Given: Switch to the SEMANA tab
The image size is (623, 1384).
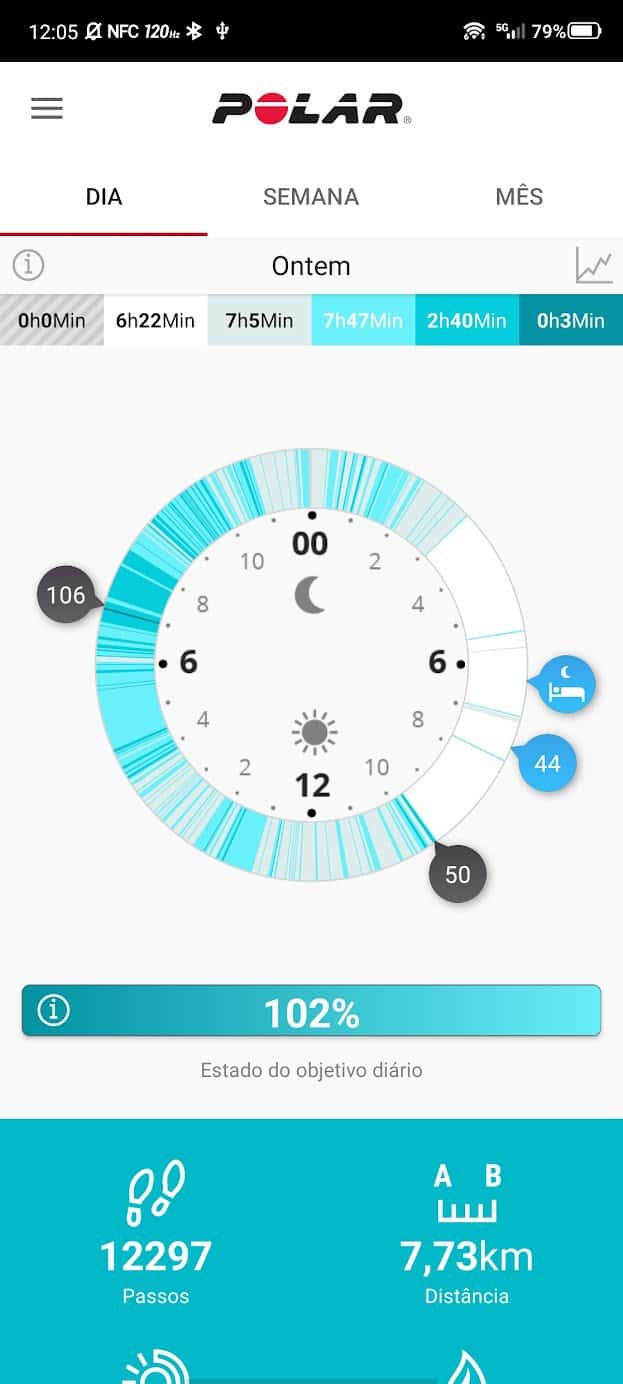Looking at the screenshot, I should click(311, 197).
